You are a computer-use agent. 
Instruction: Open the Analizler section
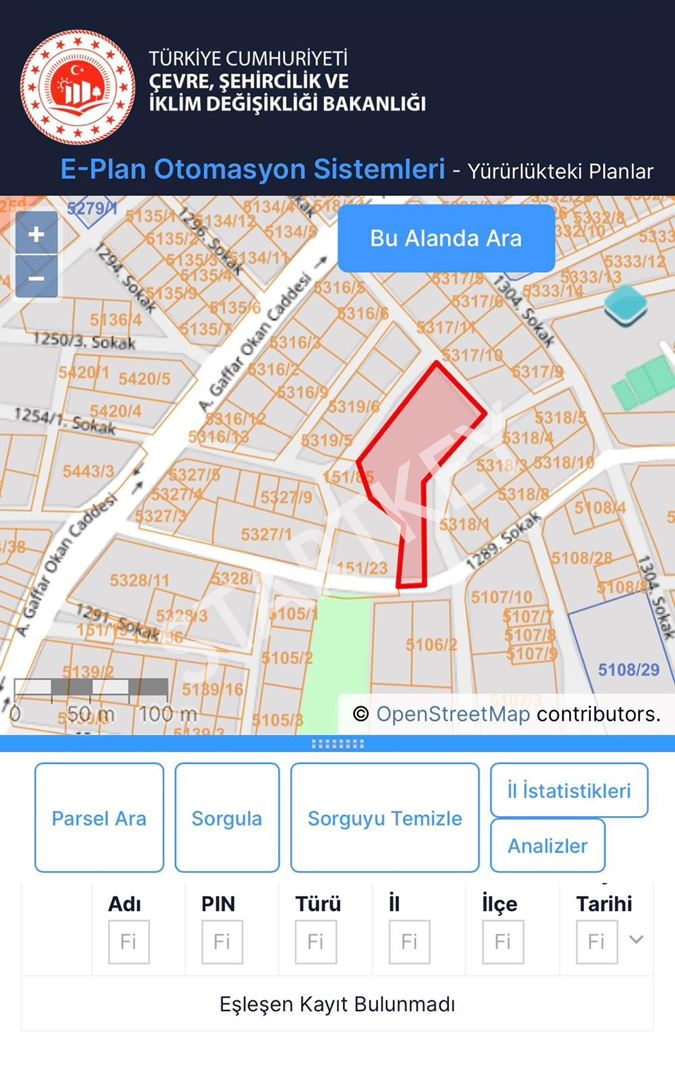click(547, 846)
